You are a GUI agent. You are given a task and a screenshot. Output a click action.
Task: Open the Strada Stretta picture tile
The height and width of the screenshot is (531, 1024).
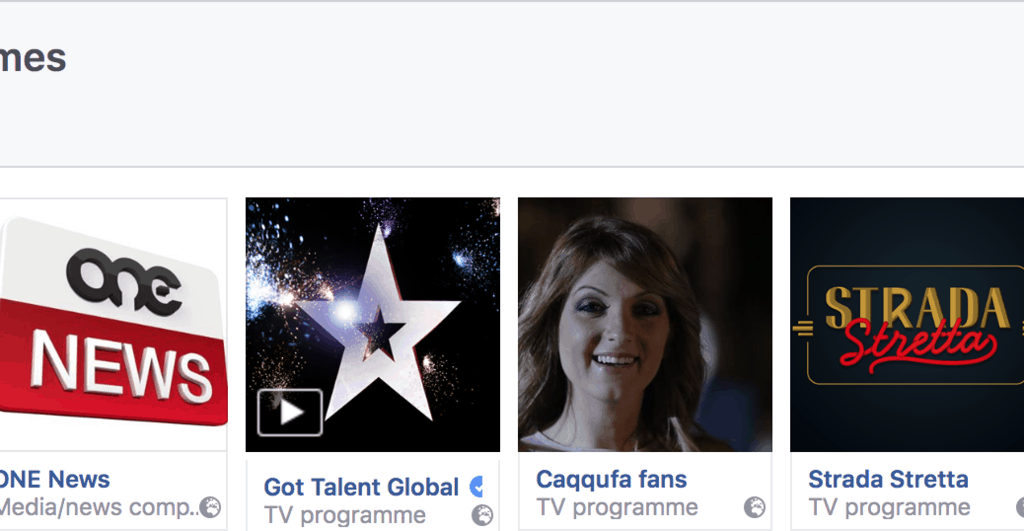click(x=906, y=325)
